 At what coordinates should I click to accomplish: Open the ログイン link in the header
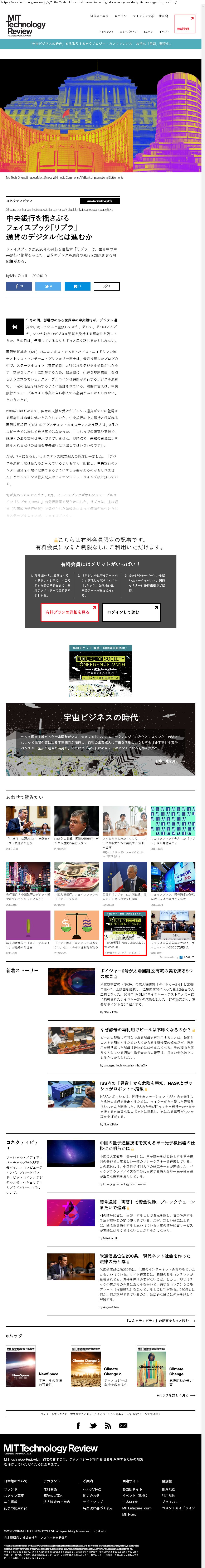coord(121,16)
